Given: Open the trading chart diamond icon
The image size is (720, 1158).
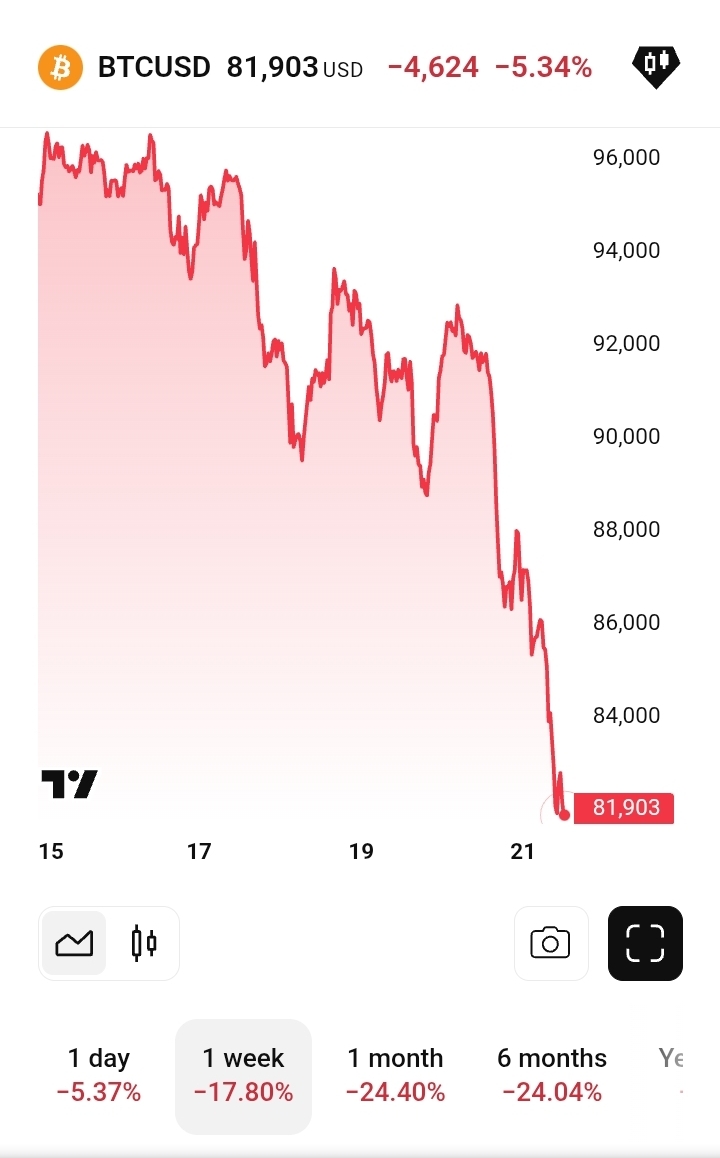Looking at the screenshot, I should click(656, 67).
